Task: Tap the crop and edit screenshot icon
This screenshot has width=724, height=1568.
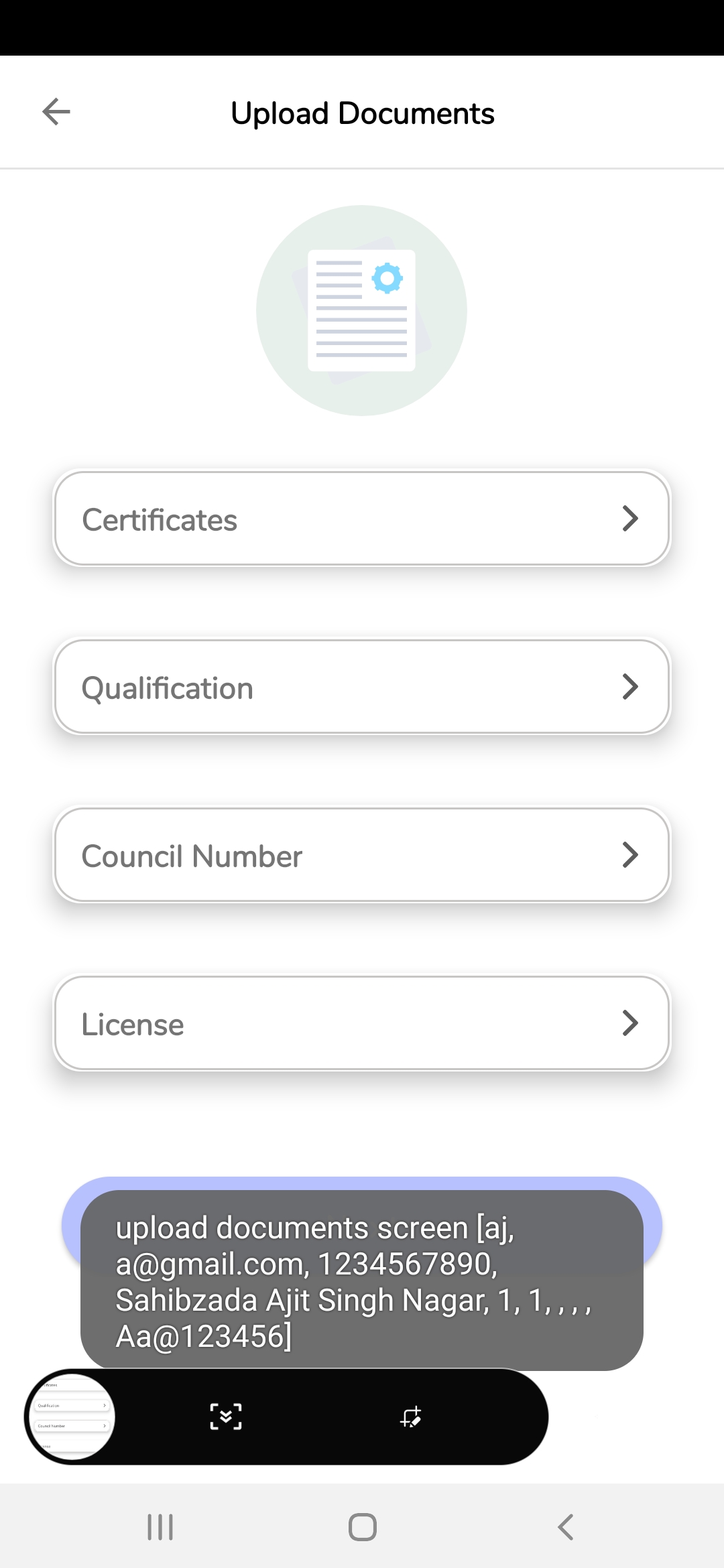Action: tap(411, 1417)
